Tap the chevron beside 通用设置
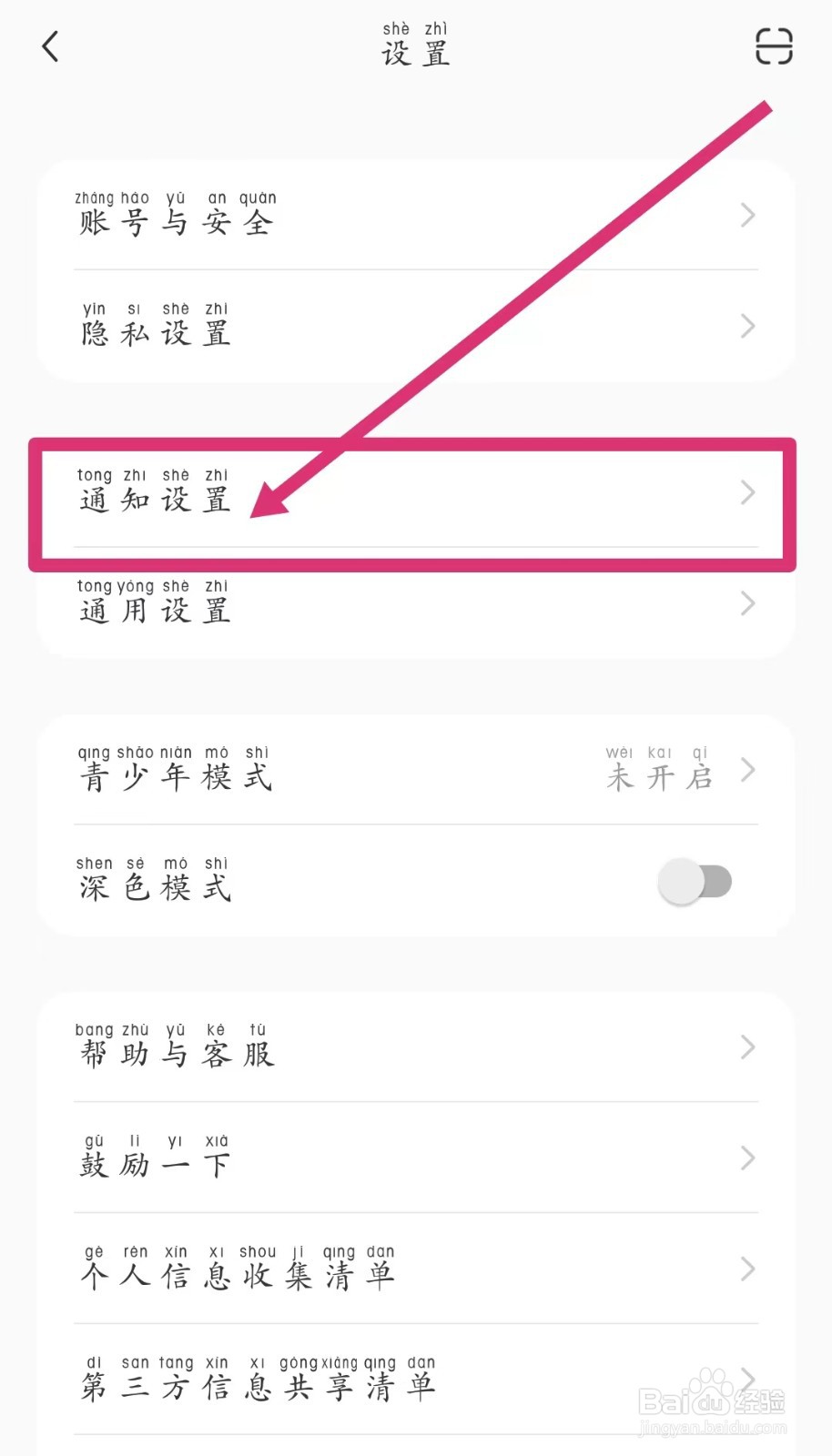832x1456 pixels. click(746, 603)
